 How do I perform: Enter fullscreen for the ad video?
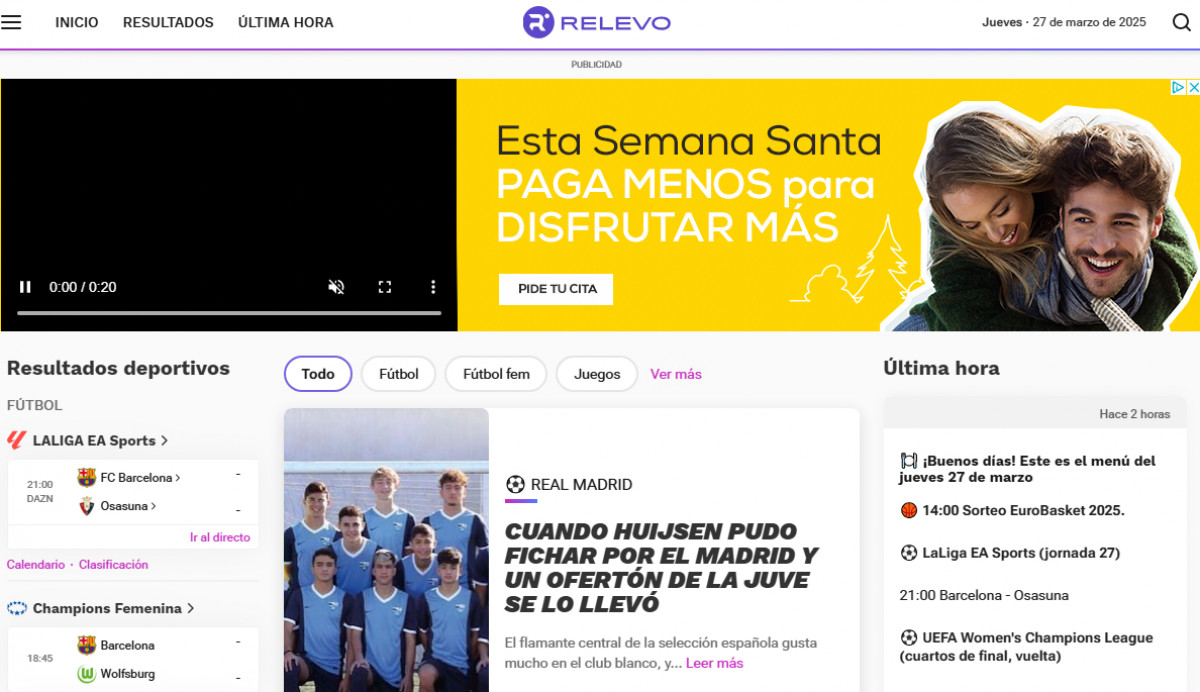click(x=384, y=287)
